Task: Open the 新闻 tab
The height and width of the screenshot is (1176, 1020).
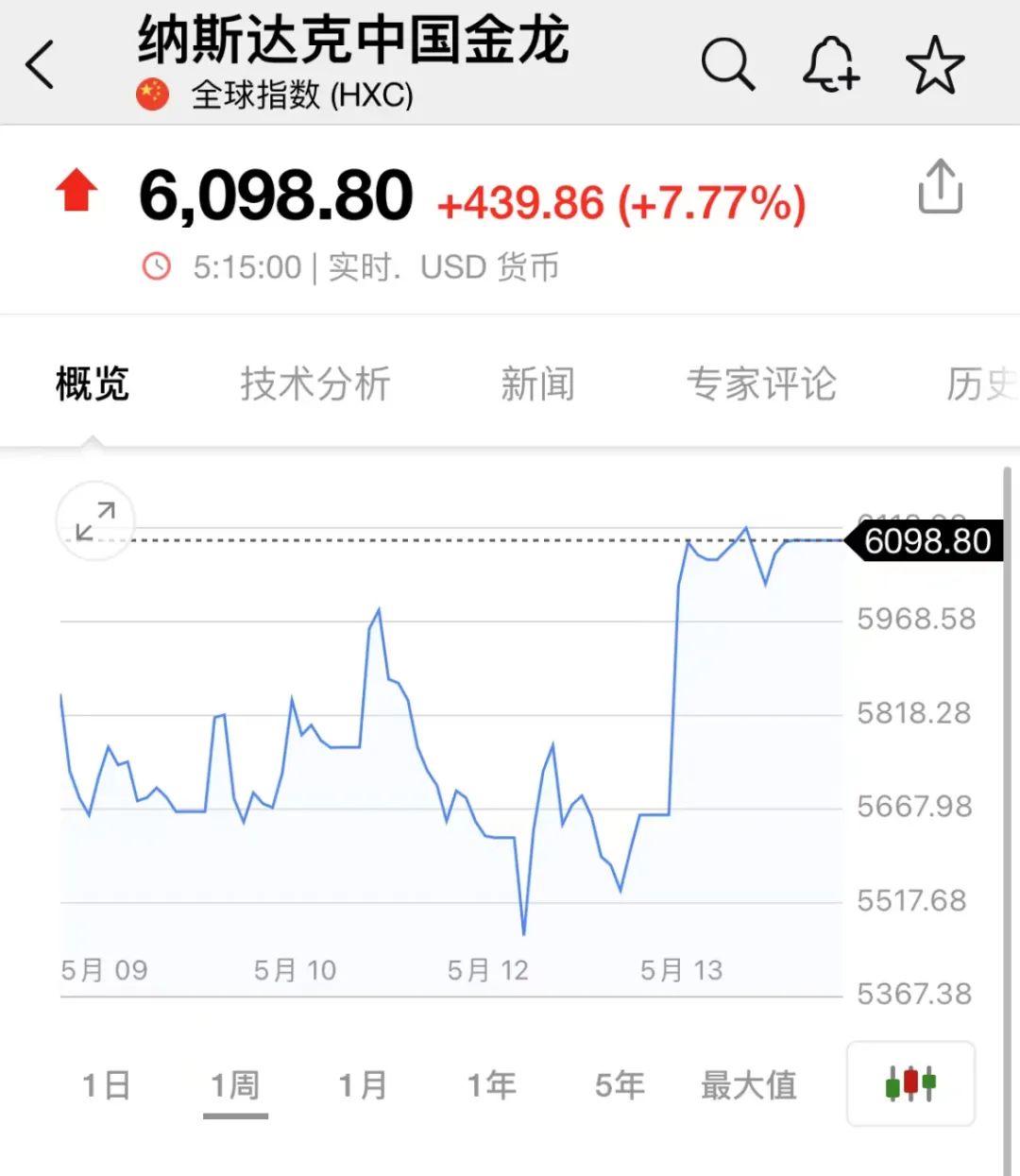Action: (537, 383)
